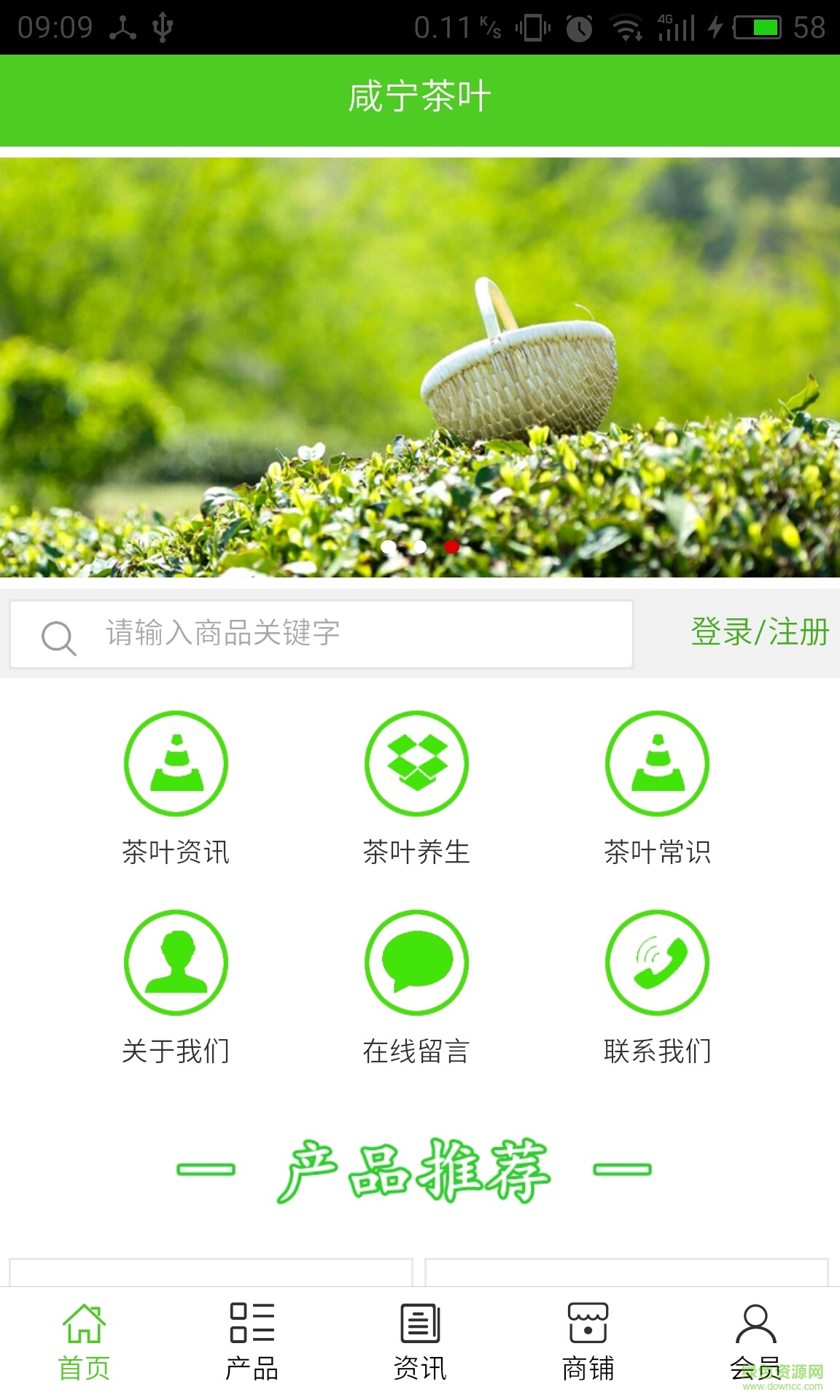Tap the 关于我们 (About Us) icon
Image resolution: width=840 pixels, height=1400 pixels.
(x=174, y=962)
